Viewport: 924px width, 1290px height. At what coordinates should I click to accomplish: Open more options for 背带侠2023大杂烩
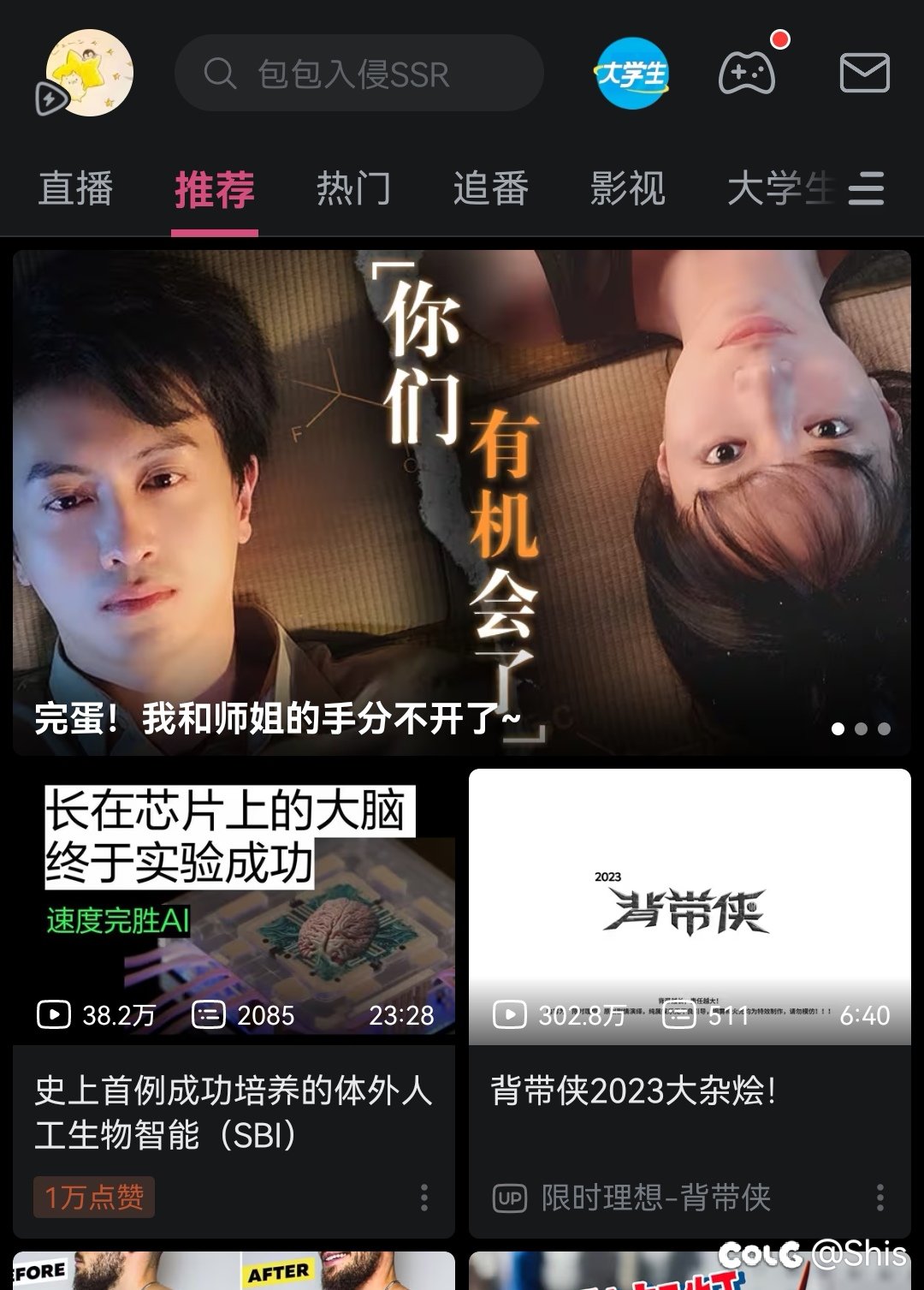(880, 1197)
